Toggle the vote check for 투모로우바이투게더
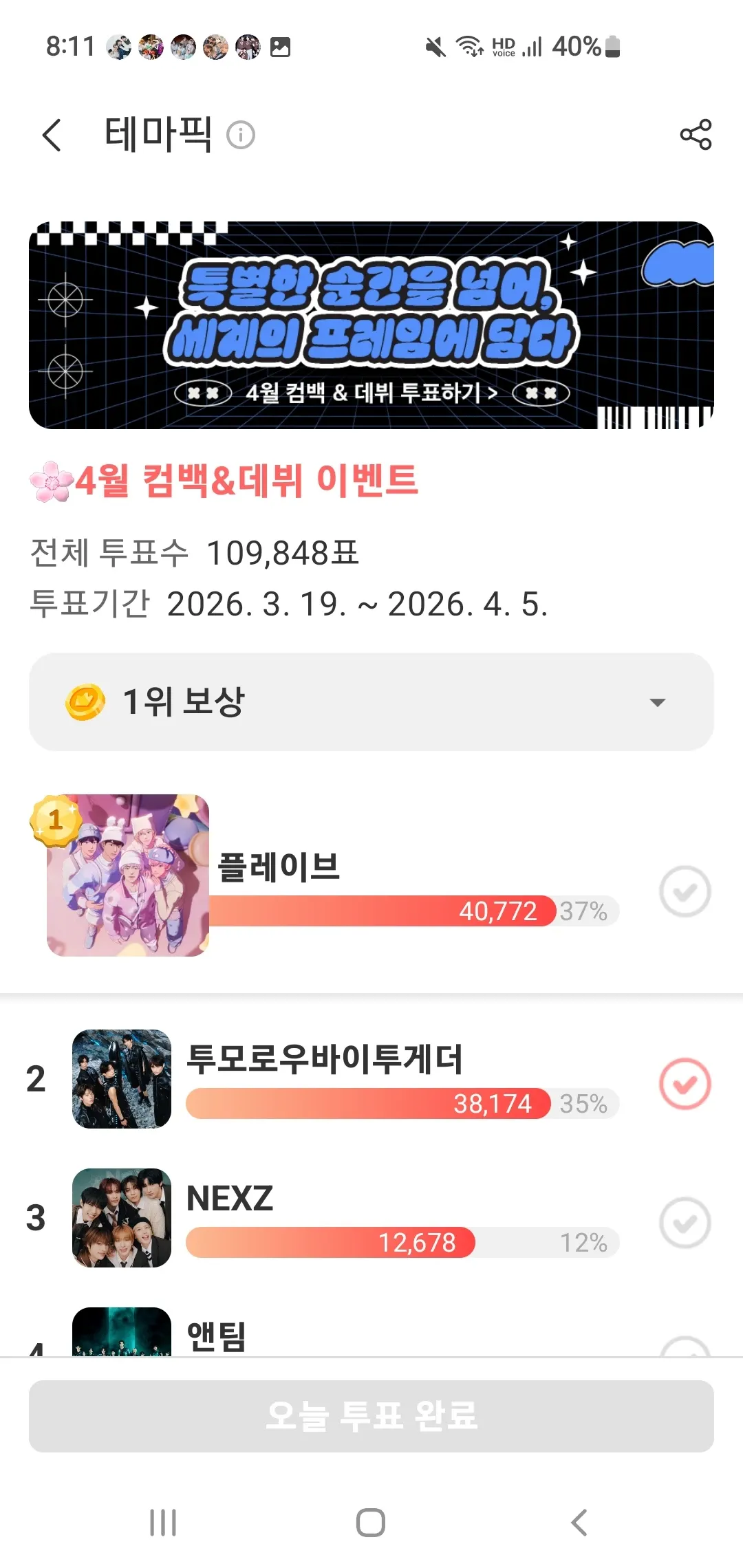 click(685, 1084)
